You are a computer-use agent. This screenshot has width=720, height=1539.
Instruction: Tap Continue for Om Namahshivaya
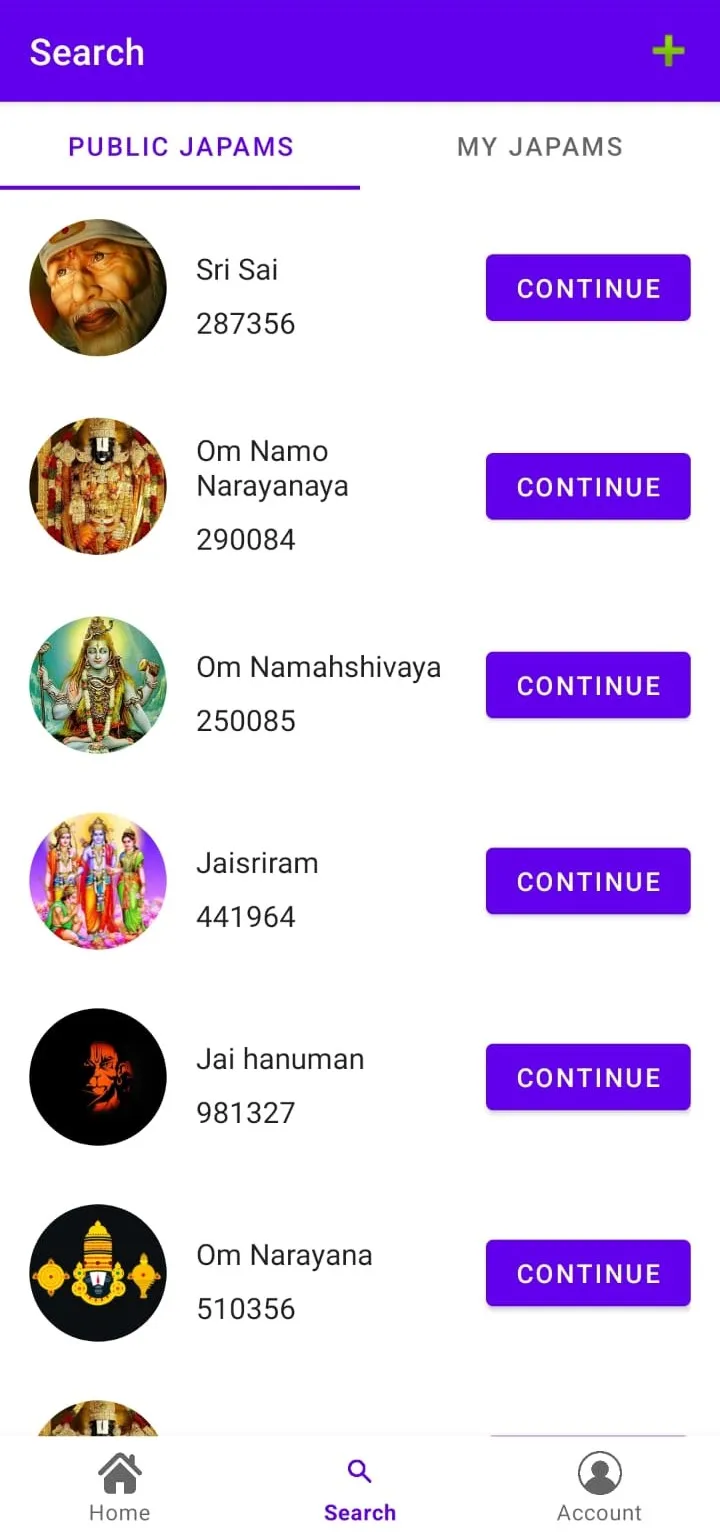pyautogui.click(x=588, y=685)
